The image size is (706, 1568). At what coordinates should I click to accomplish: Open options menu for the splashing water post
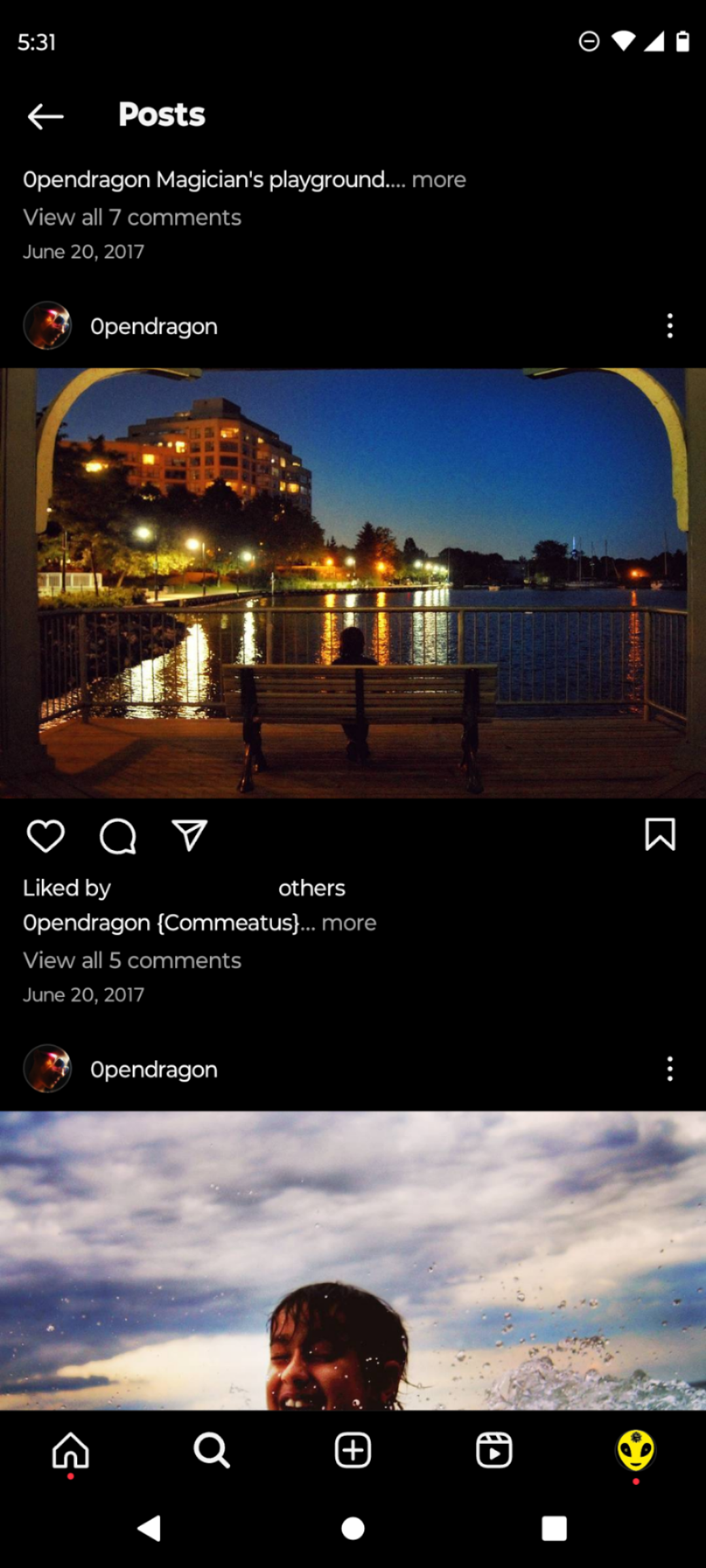[x=669, y=1069]
